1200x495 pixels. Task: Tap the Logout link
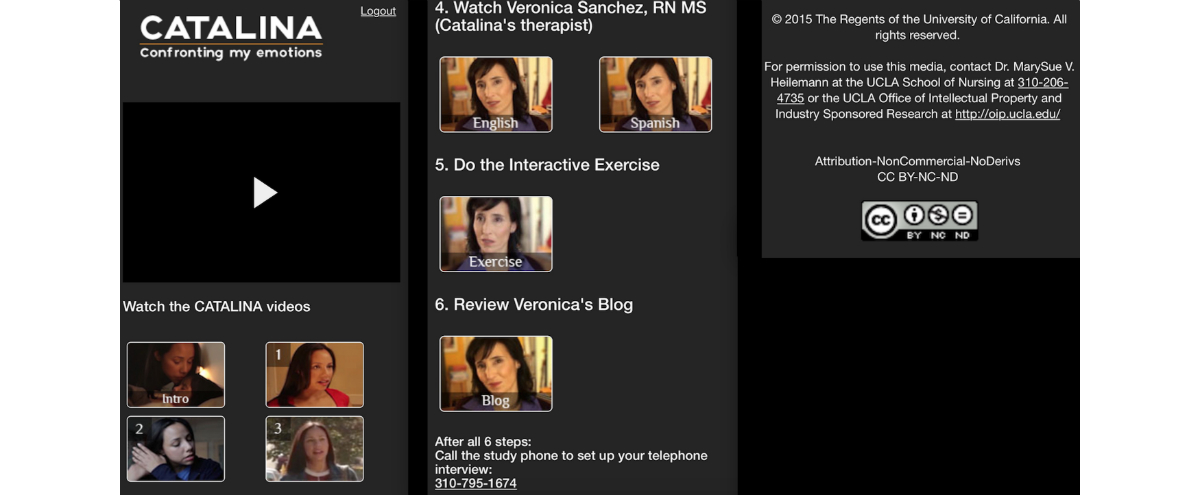point(378,11)
